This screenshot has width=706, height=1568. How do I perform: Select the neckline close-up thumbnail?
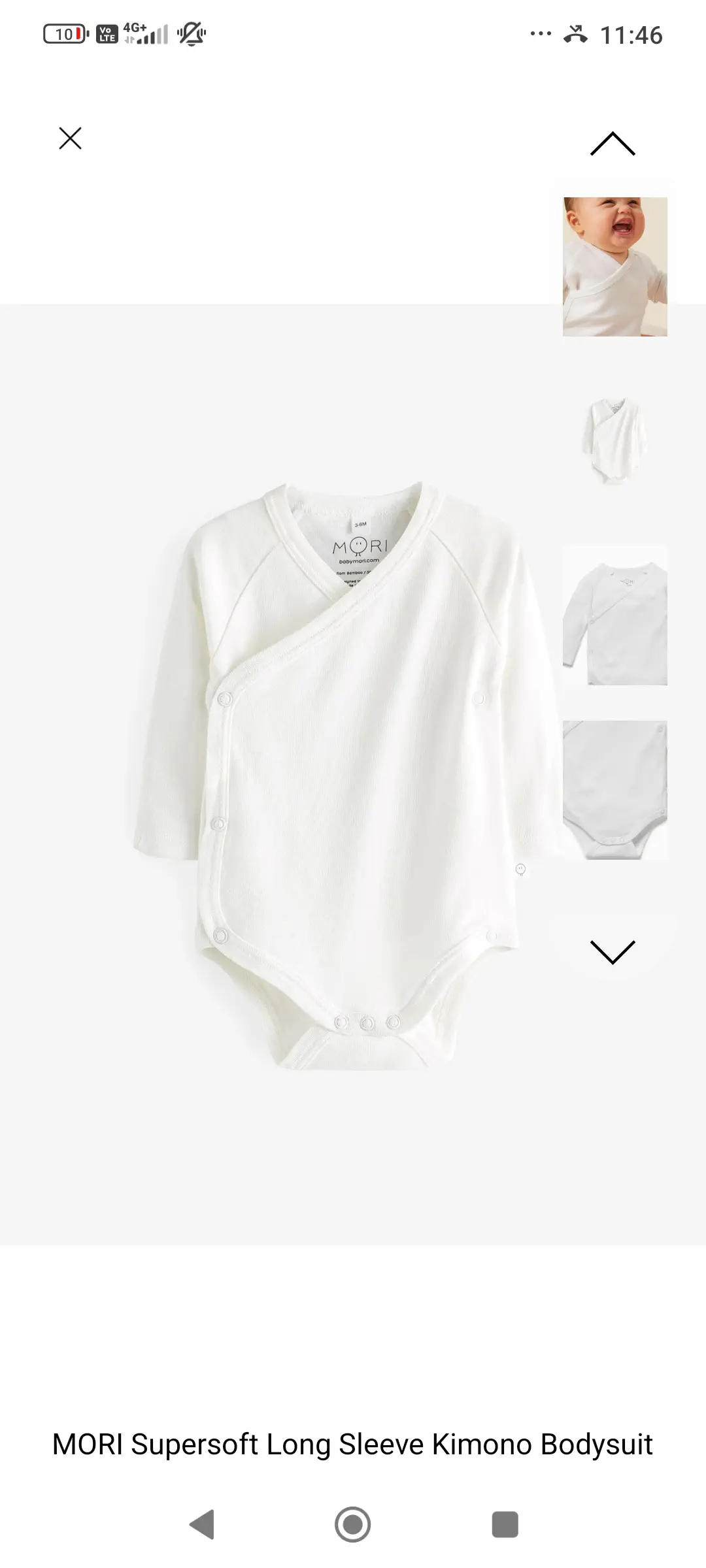point(614,615)
